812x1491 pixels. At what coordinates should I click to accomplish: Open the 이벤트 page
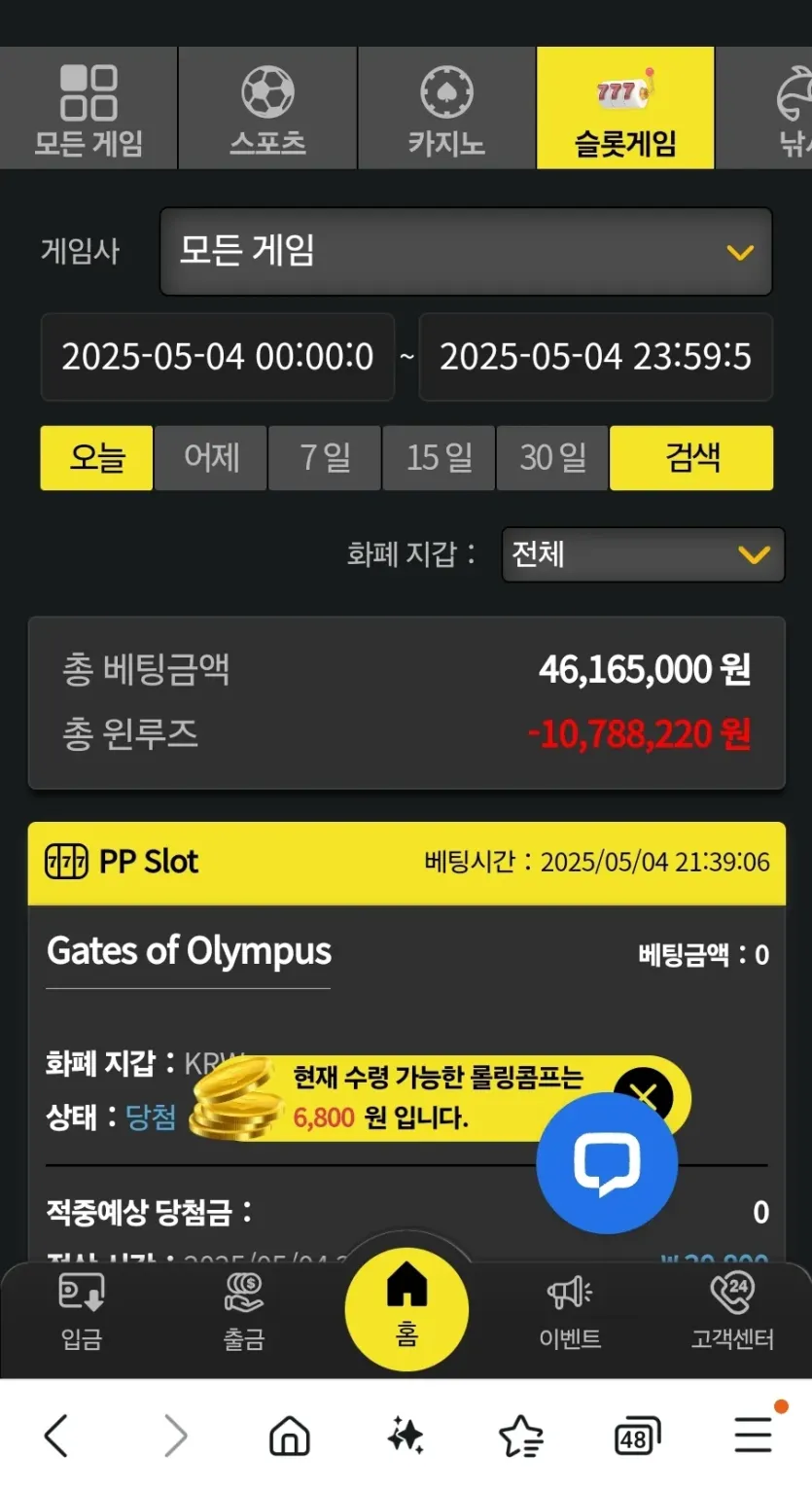[x=570, y=1310]
